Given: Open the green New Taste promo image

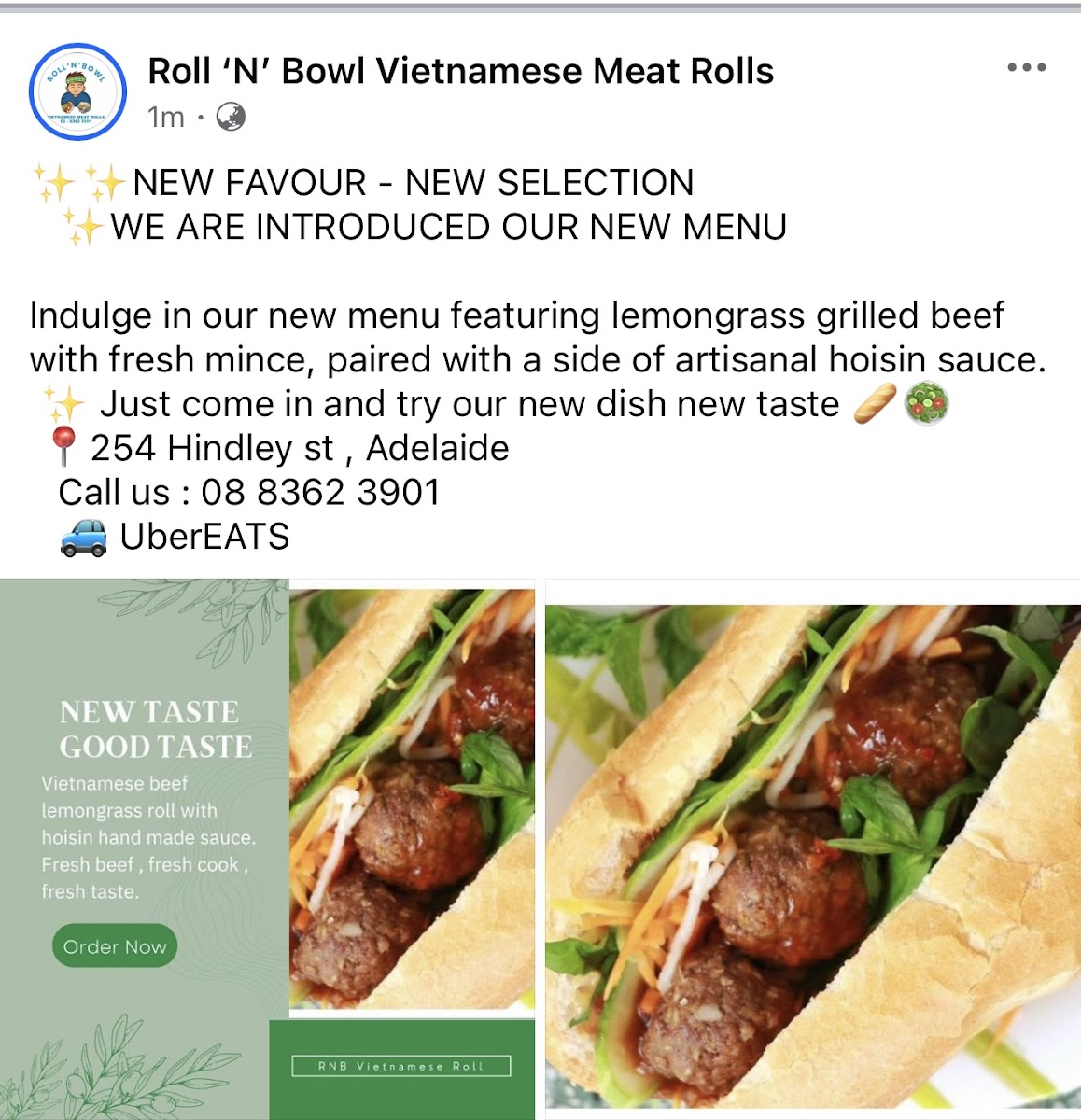Looking at the screenshot, I should 267,847.
